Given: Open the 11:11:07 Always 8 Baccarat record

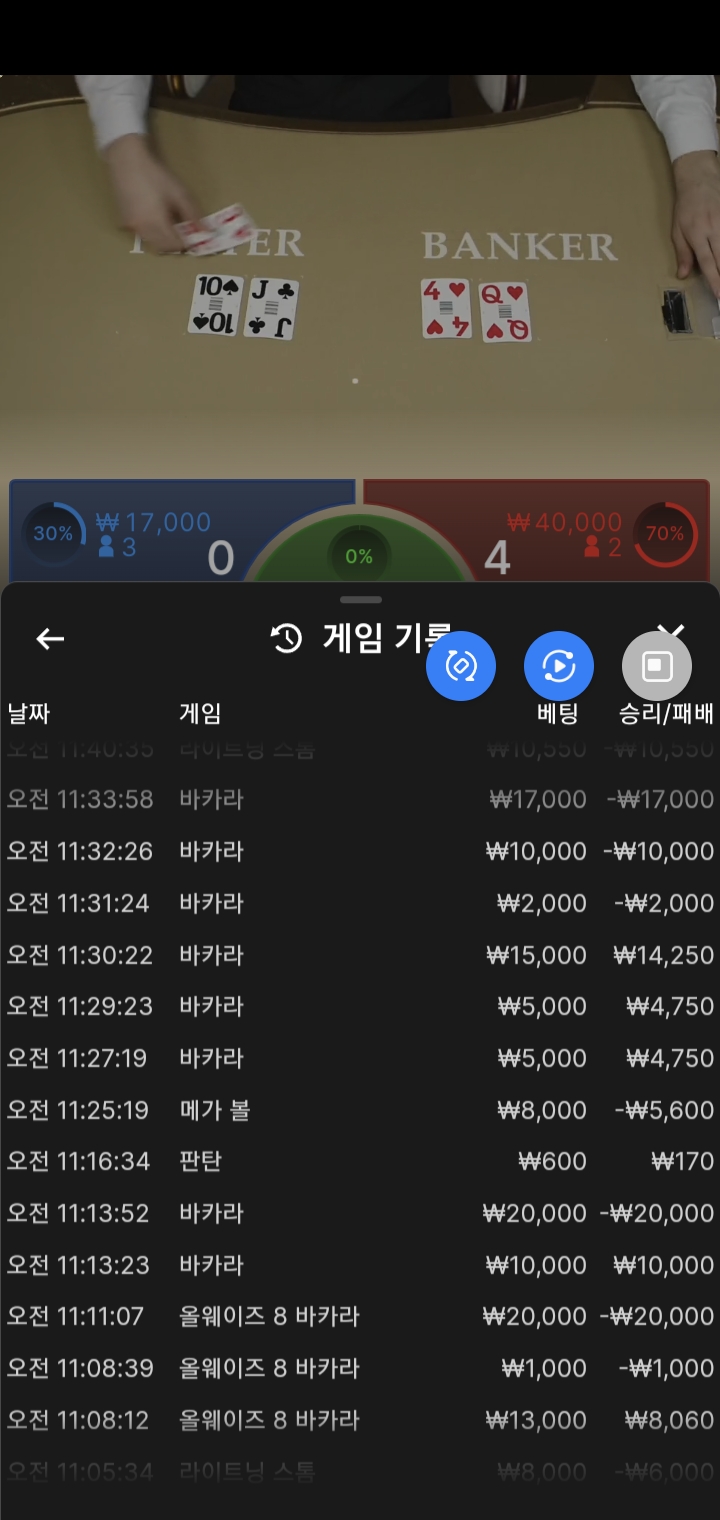Looking at the screenshot, I should pos(360,1316).
